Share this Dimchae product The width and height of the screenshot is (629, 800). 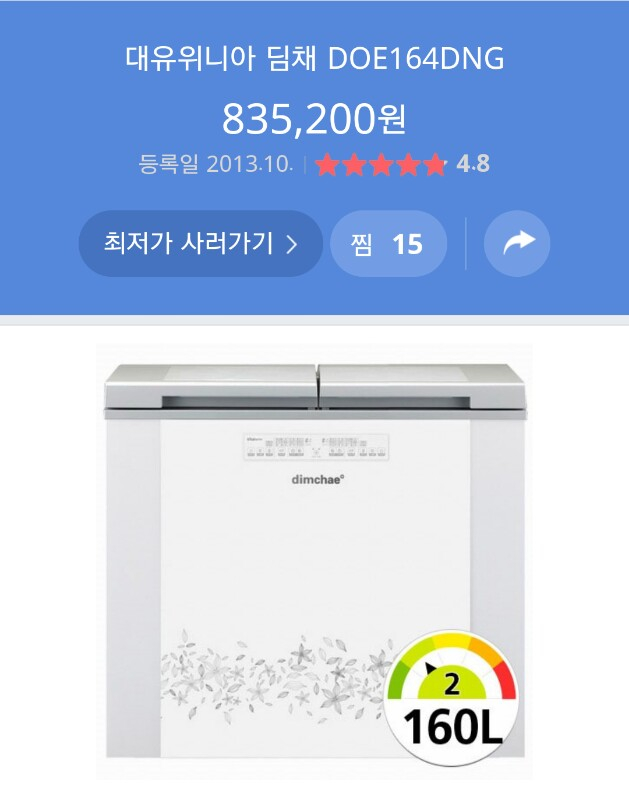[517, 243]
